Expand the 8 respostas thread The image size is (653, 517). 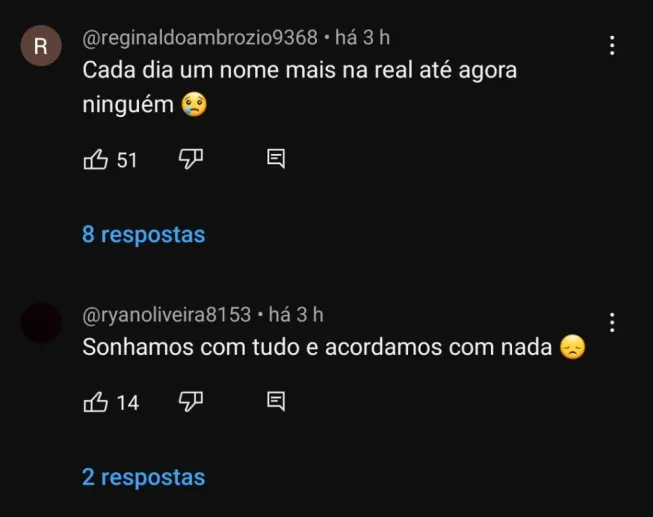click(x=143, y=235)
